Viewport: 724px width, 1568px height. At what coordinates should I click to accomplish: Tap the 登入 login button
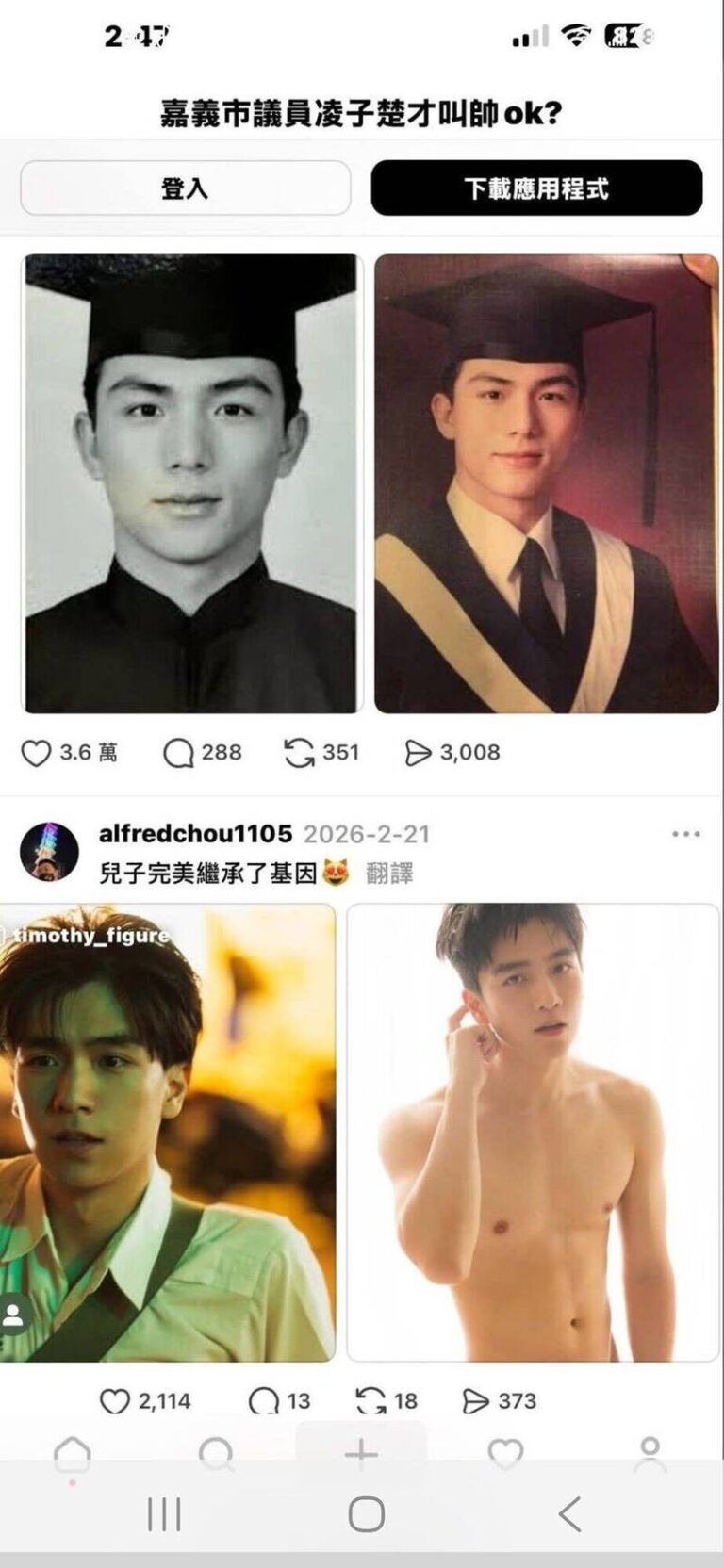185,188
